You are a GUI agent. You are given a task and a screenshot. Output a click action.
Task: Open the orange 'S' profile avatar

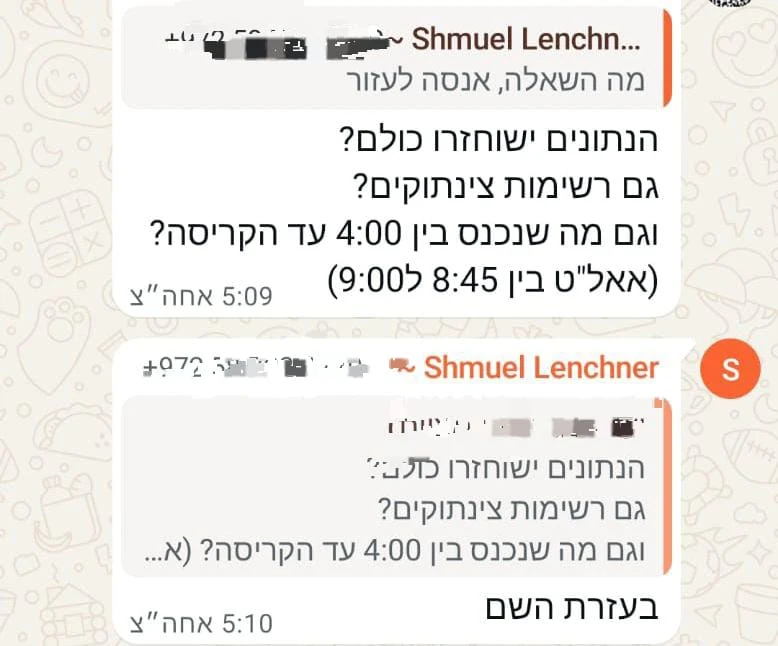tap(730, 369)
